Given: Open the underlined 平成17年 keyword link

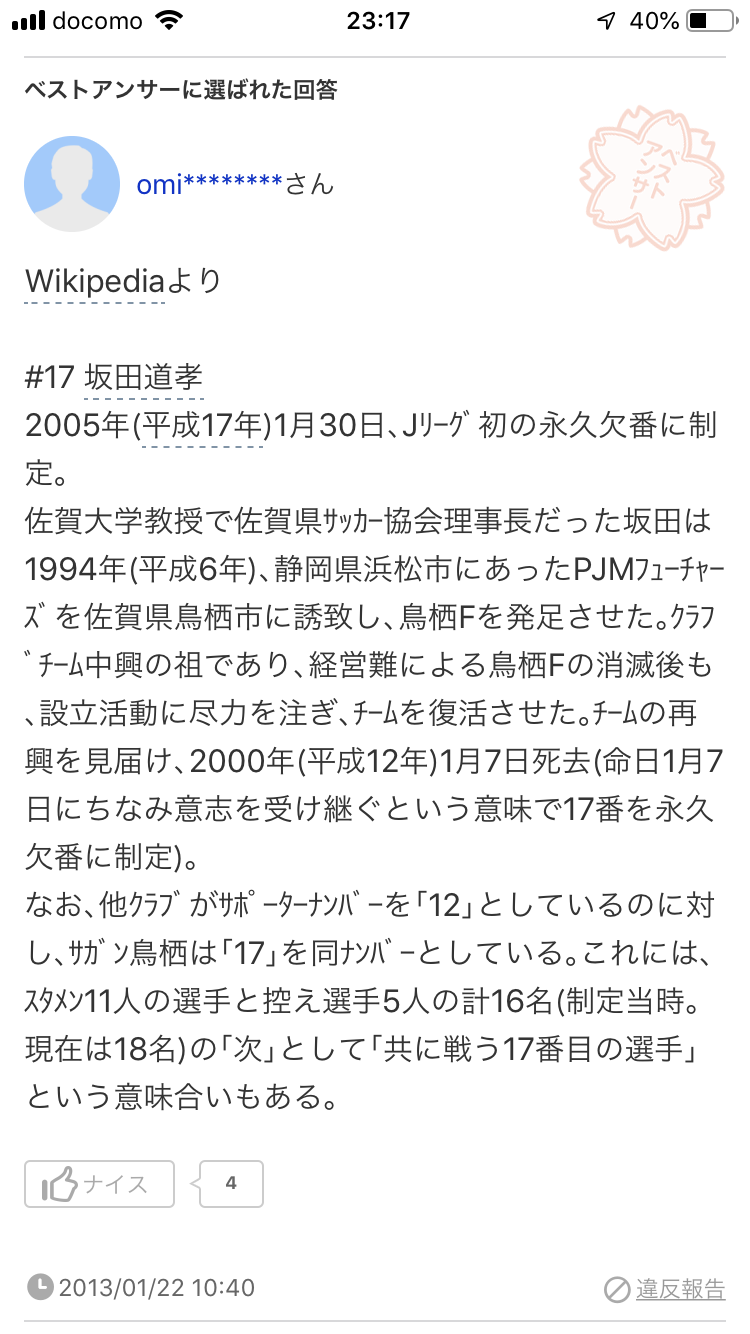Looking at the screenshot, I should pyautogui.click(x=202, y=425).
